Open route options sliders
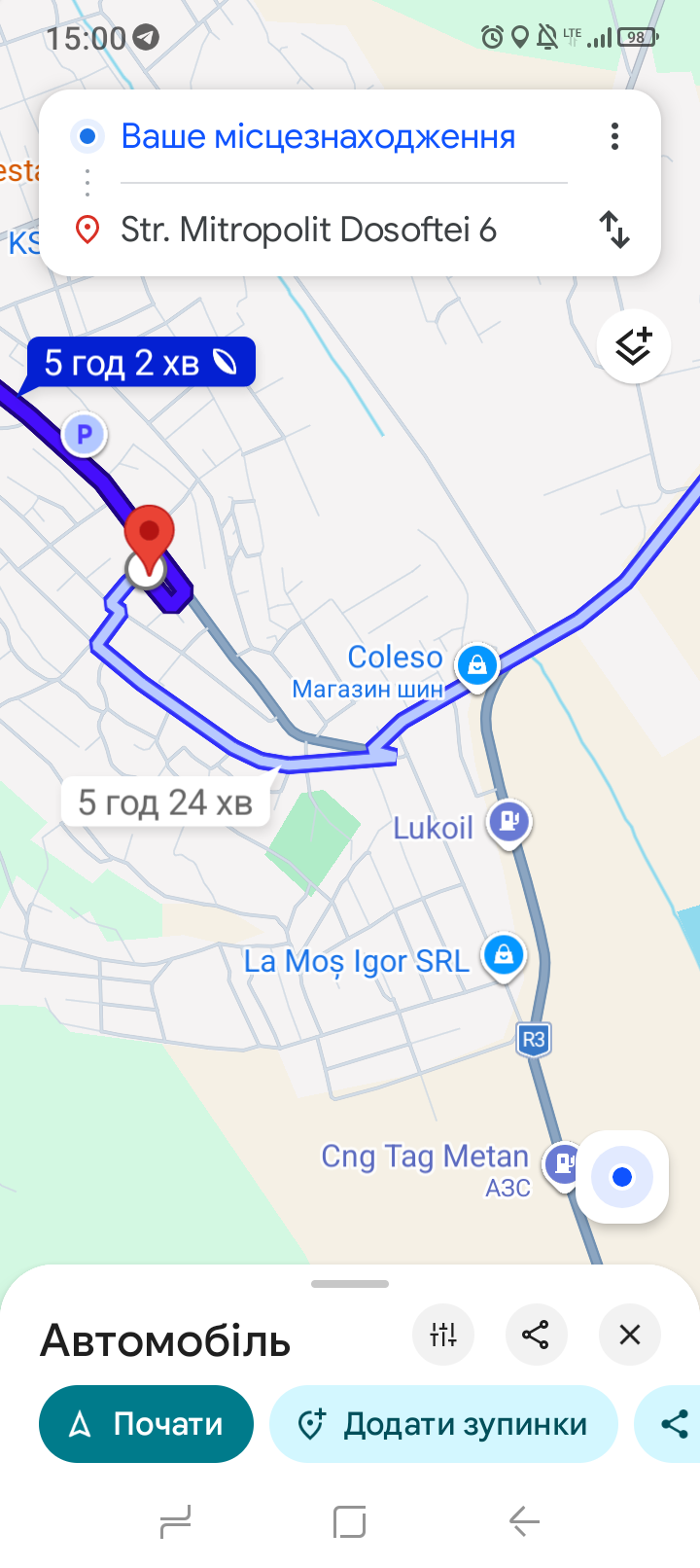The width and height of the screenshot is (700, 1568). 443,1335
